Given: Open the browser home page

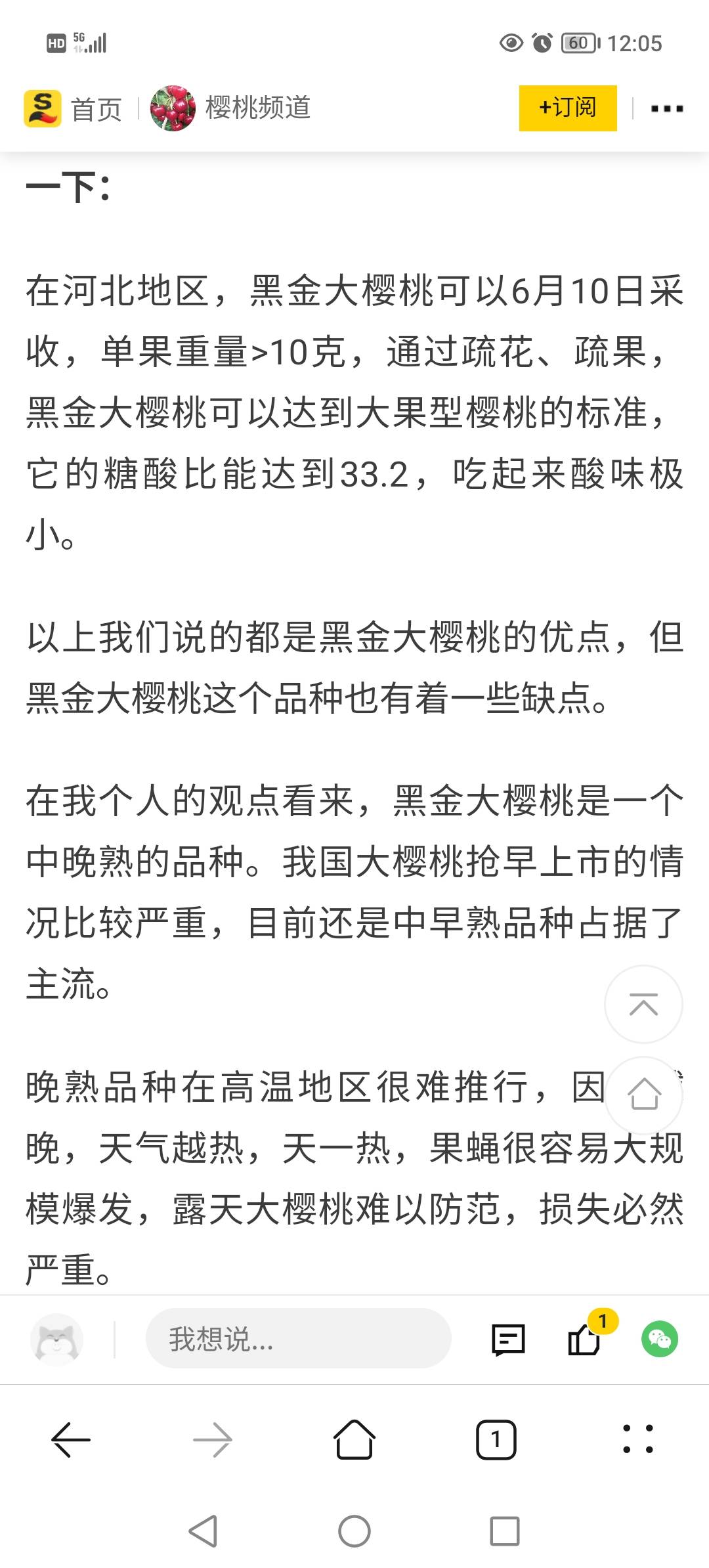Looking at the screenshot, I should [x=354, y=1439].
